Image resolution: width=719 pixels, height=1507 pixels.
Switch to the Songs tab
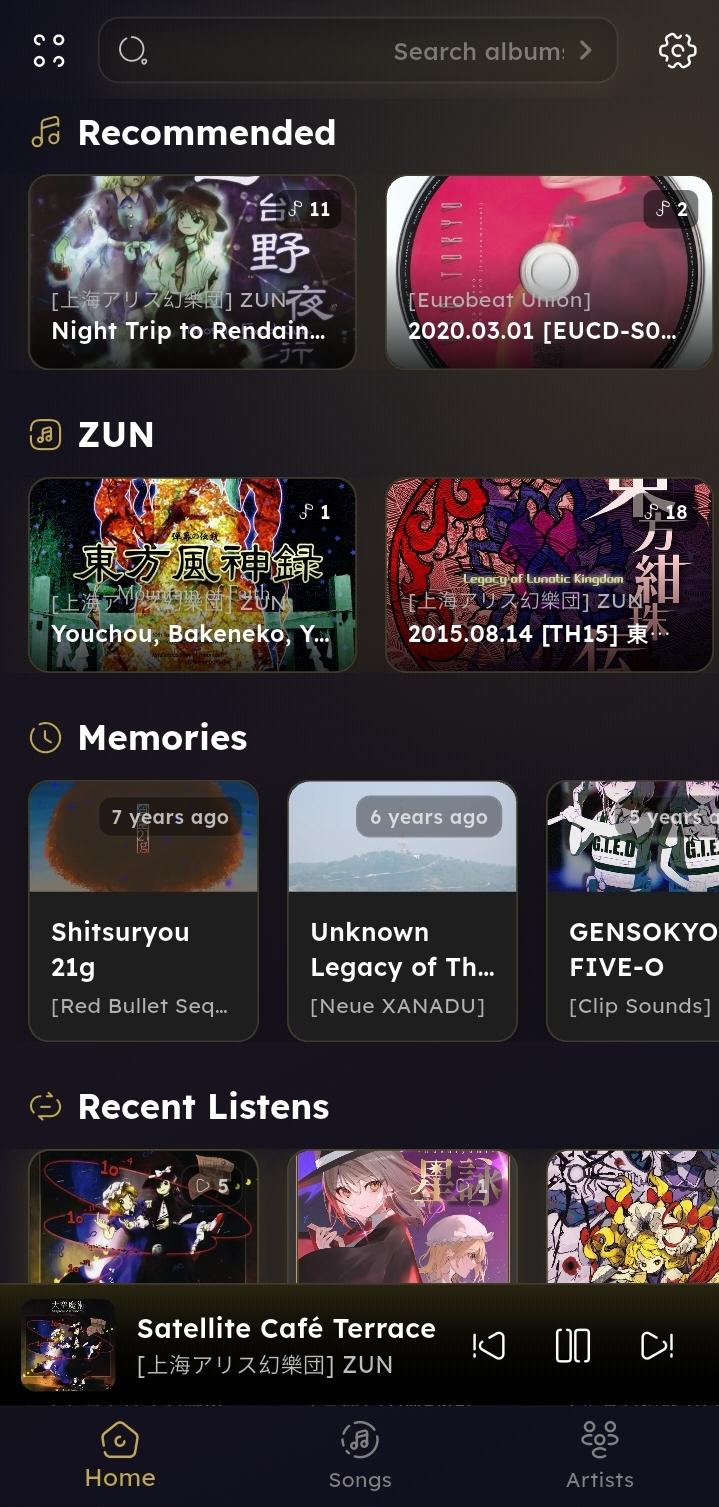point(360,1455)
